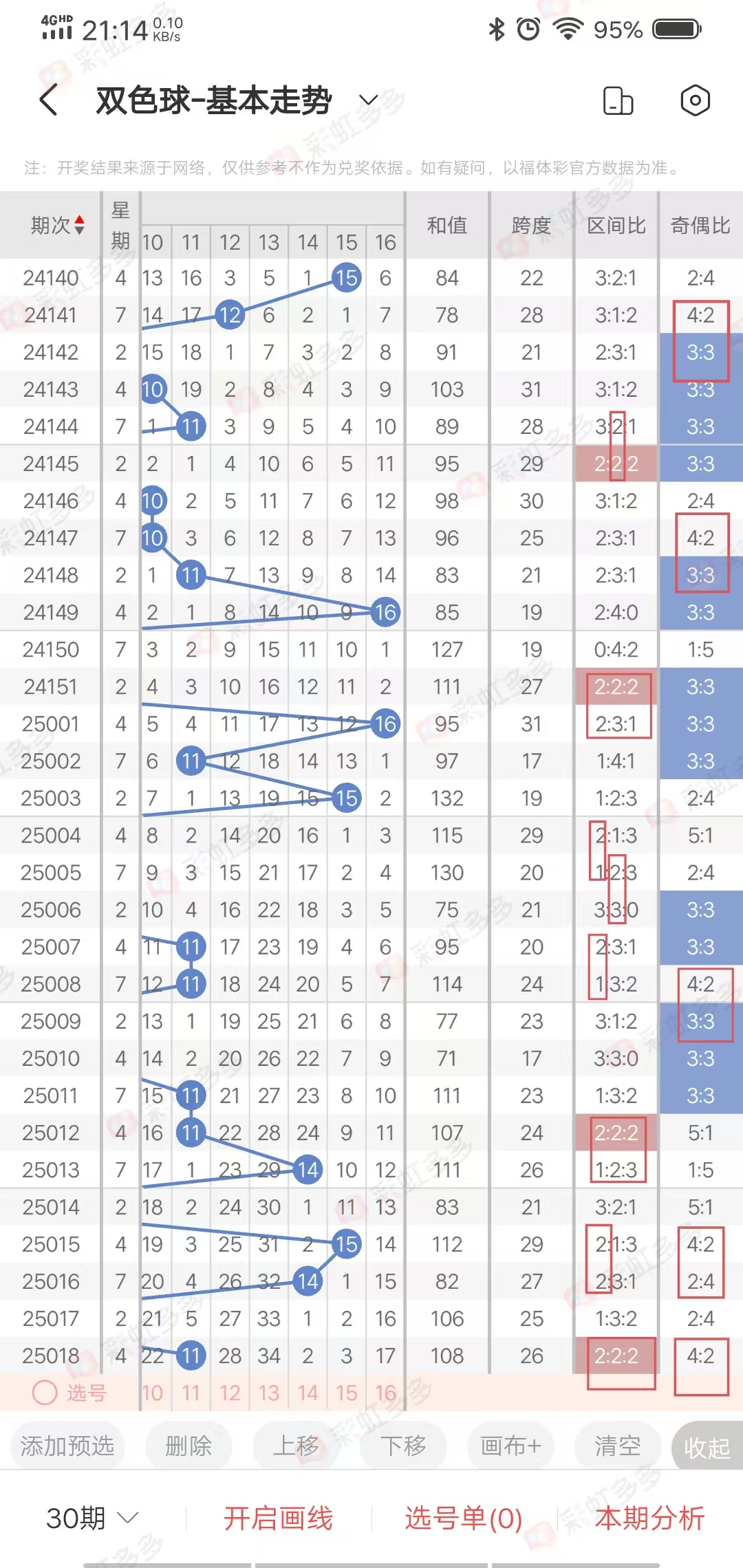This screenshot has height=1568, width=743.
Task: Pick number 16 in the 选号 row
Action: tap(385, 1393)
